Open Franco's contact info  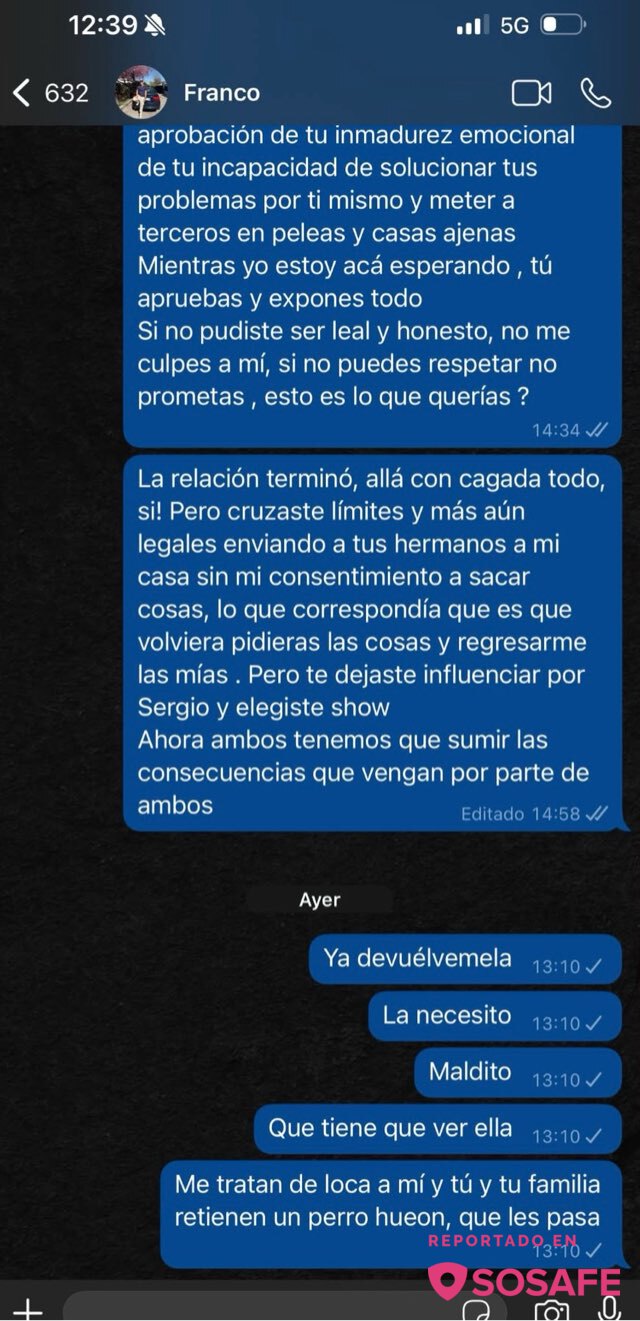[x=221, y=93]
